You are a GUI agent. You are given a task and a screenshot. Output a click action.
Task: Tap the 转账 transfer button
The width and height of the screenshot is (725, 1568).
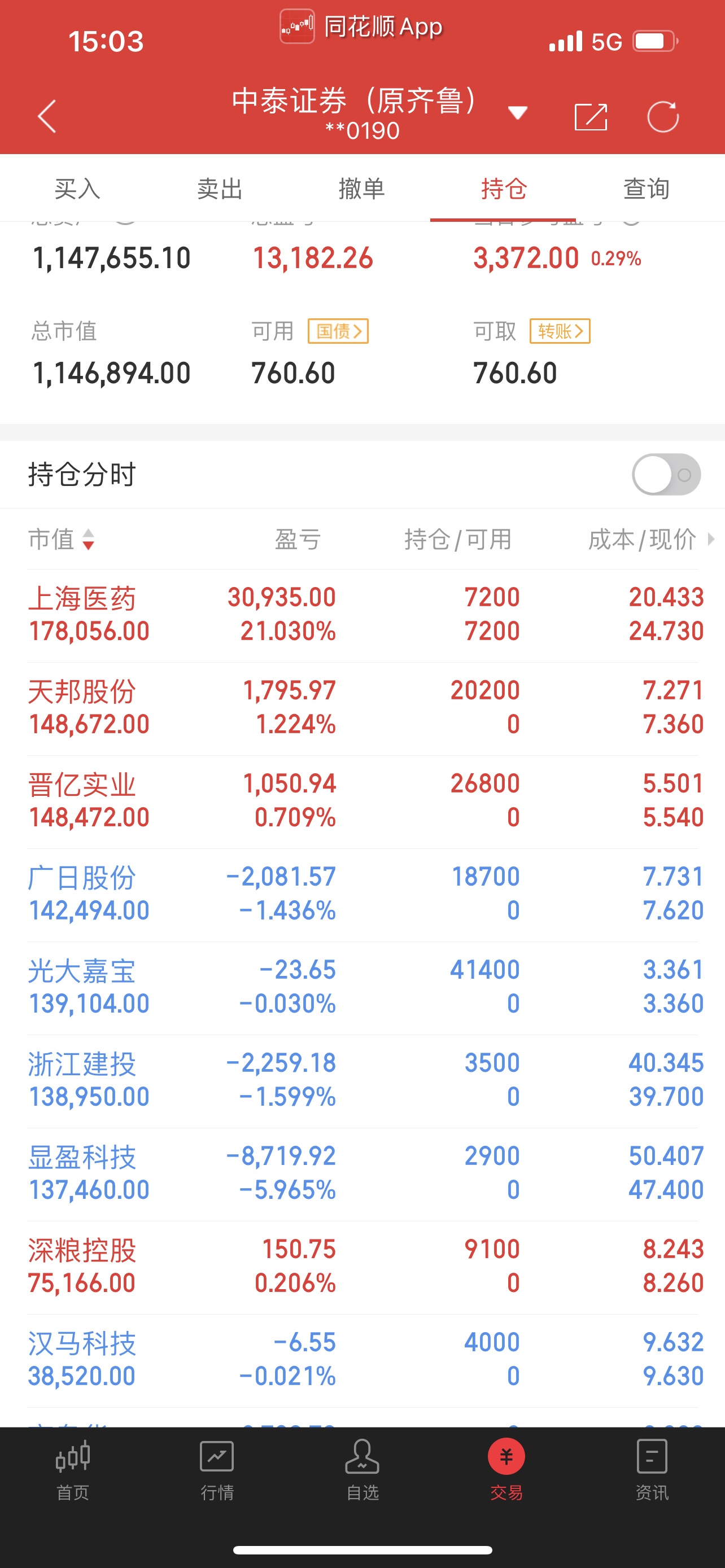tap(560, 331)
